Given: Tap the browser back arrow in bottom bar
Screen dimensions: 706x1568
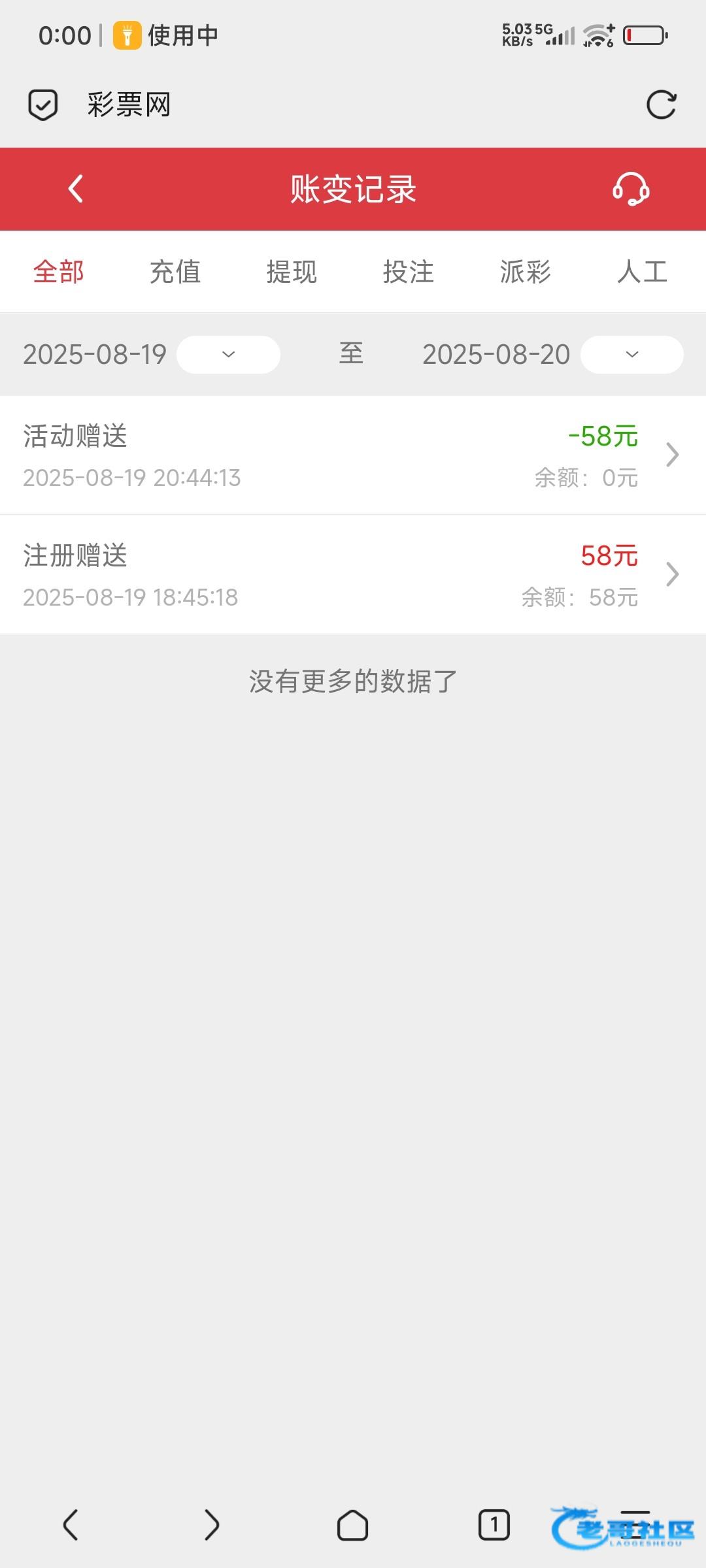Looking at the screenshot, I should tap(71, 1526).
